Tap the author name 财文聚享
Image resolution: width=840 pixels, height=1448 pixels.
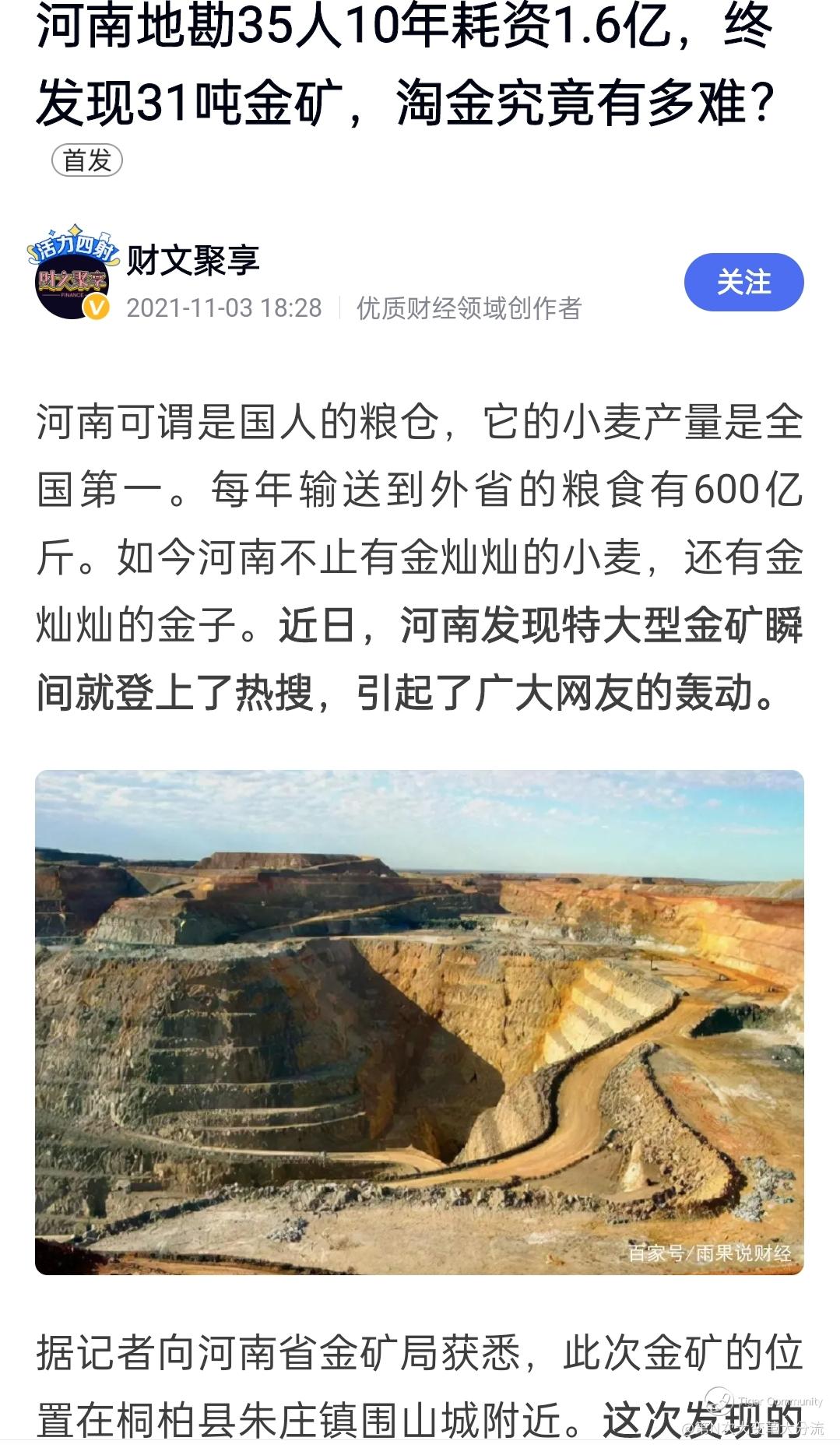(192, 259)
